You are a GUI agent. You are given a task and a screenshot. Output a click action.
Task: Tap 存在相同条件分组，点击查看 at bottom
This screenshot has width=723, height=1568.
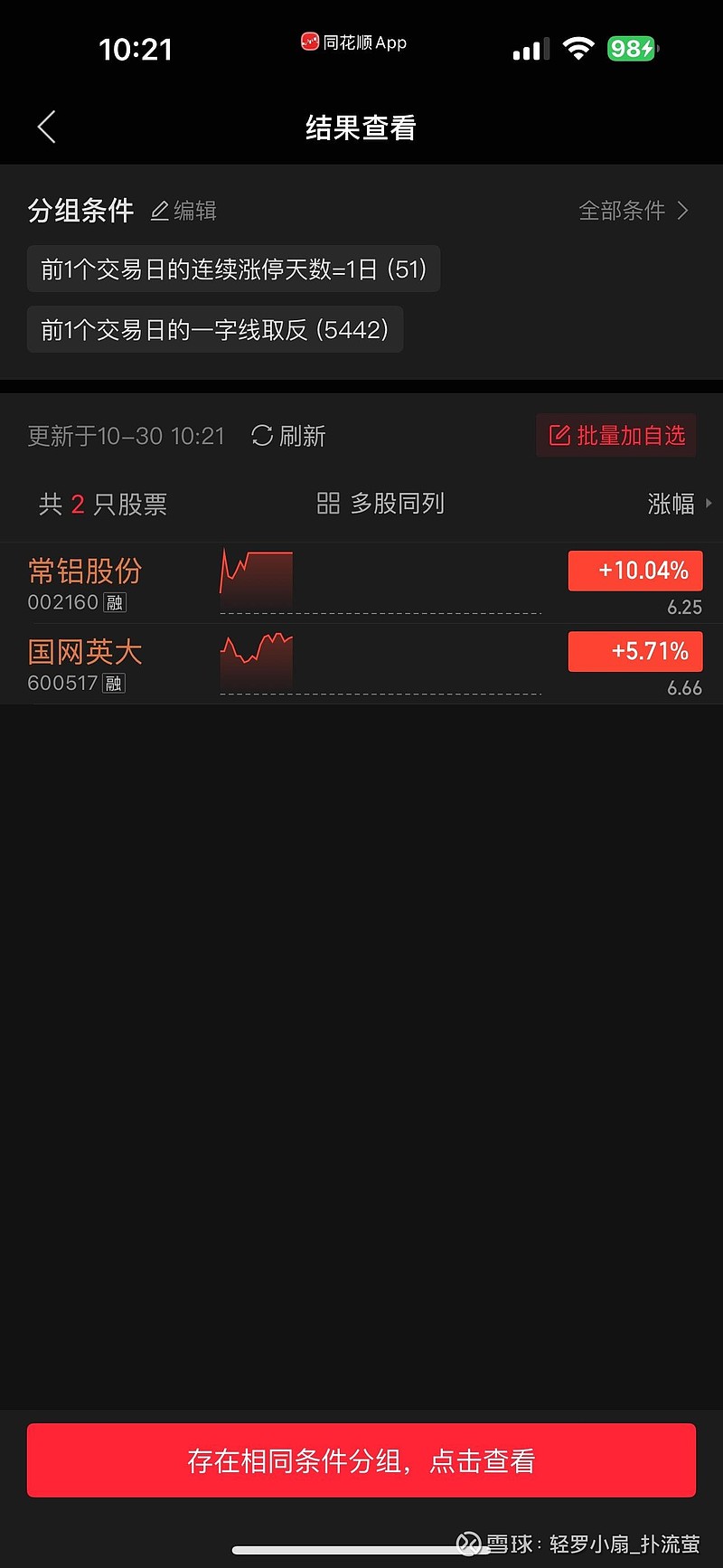(x=361, y=1459)
